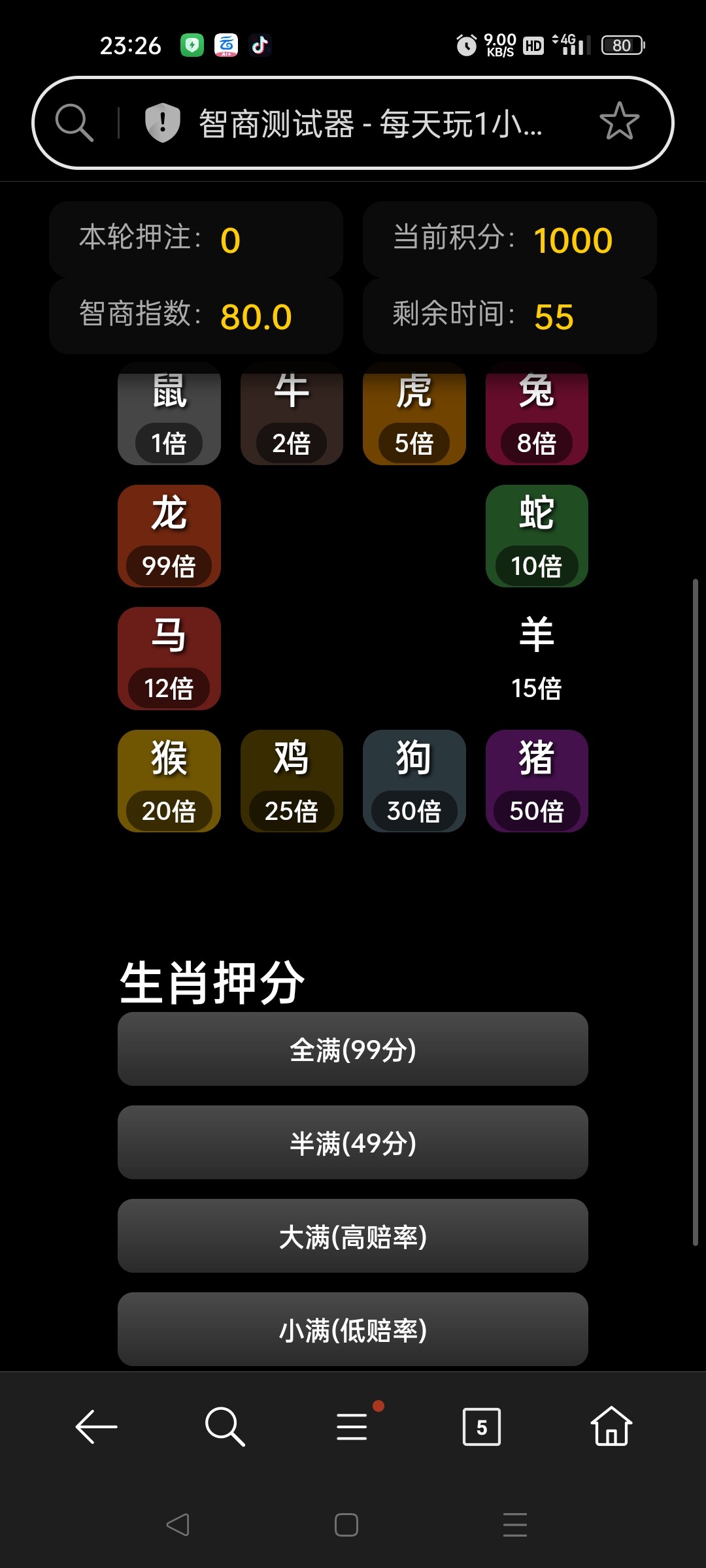Select the 龙 99倍 tile
Screen dimensions: 706x1568
coord(169,536)
